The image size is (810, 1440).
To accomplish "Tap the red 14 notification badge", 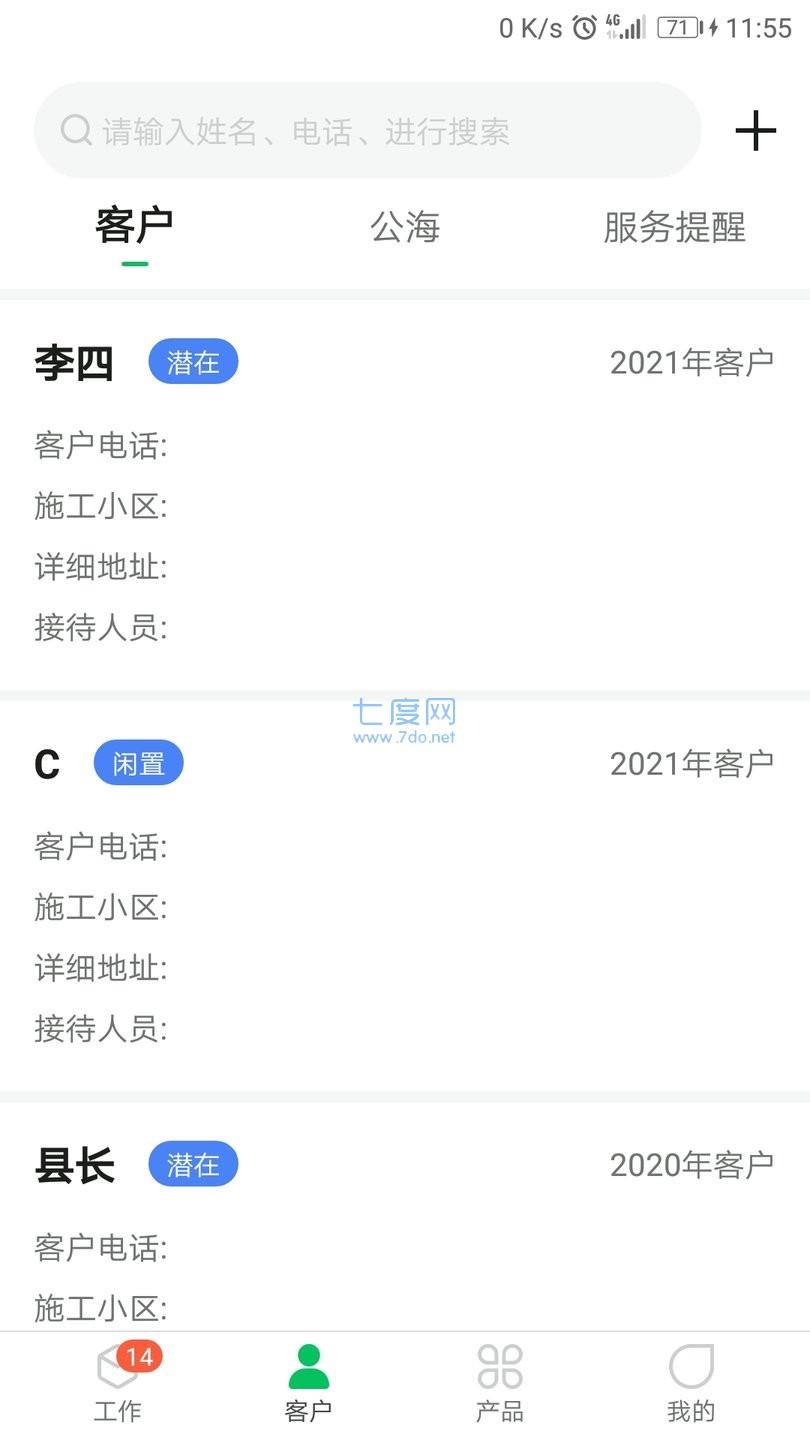I will (x=139, y=1356).
